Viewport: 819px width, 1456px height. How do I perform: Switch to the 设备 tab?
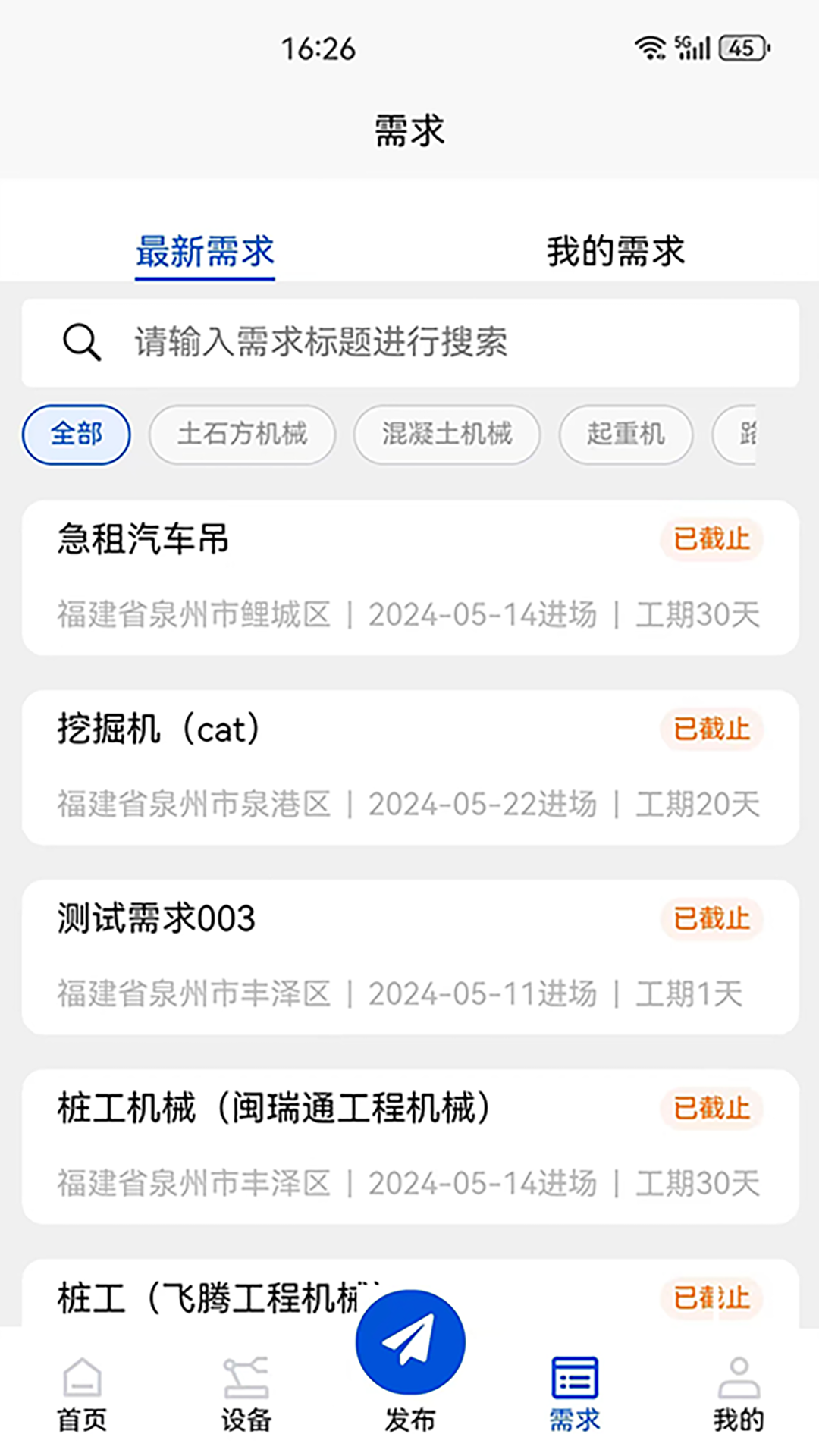[x=246, y=1395]
